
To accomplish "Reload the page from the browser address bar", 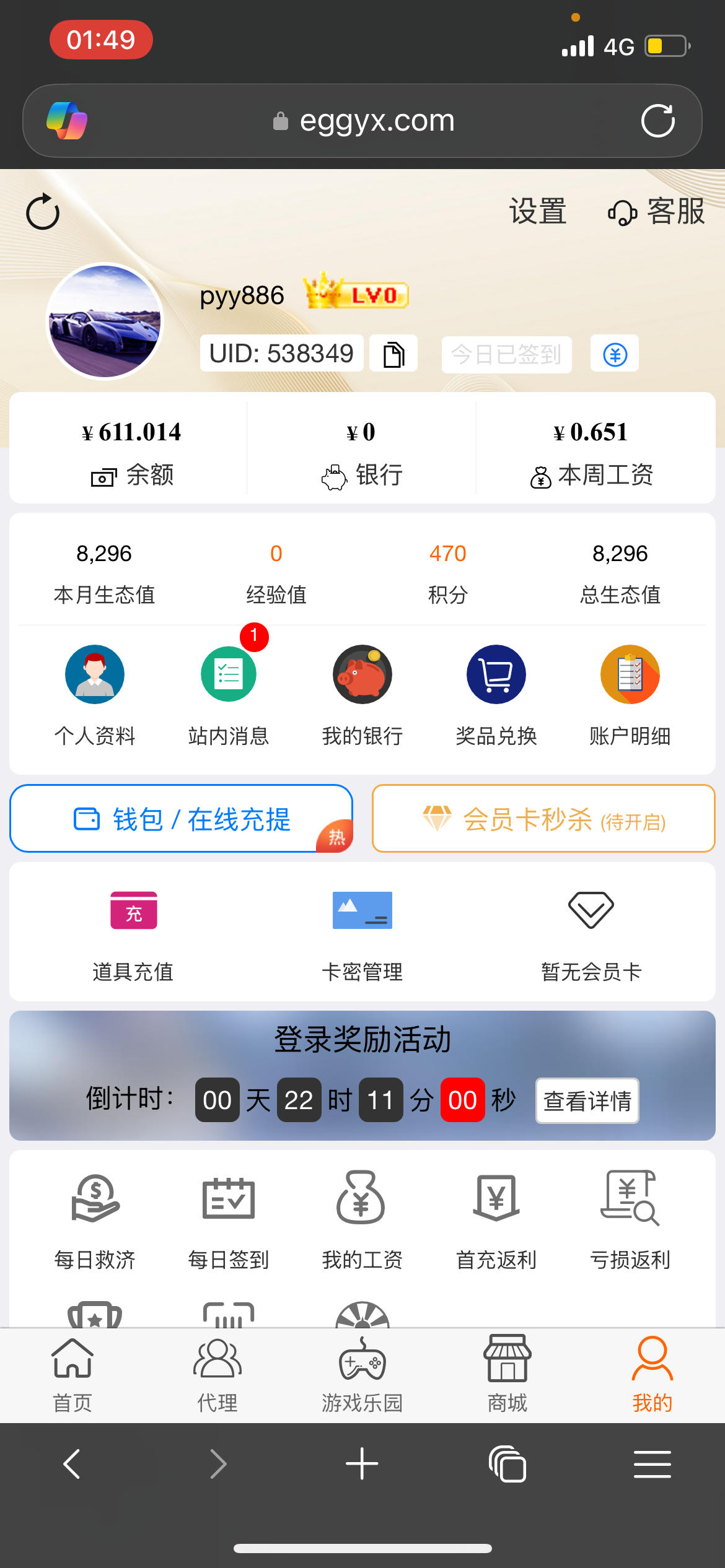I will click(657, 121).
